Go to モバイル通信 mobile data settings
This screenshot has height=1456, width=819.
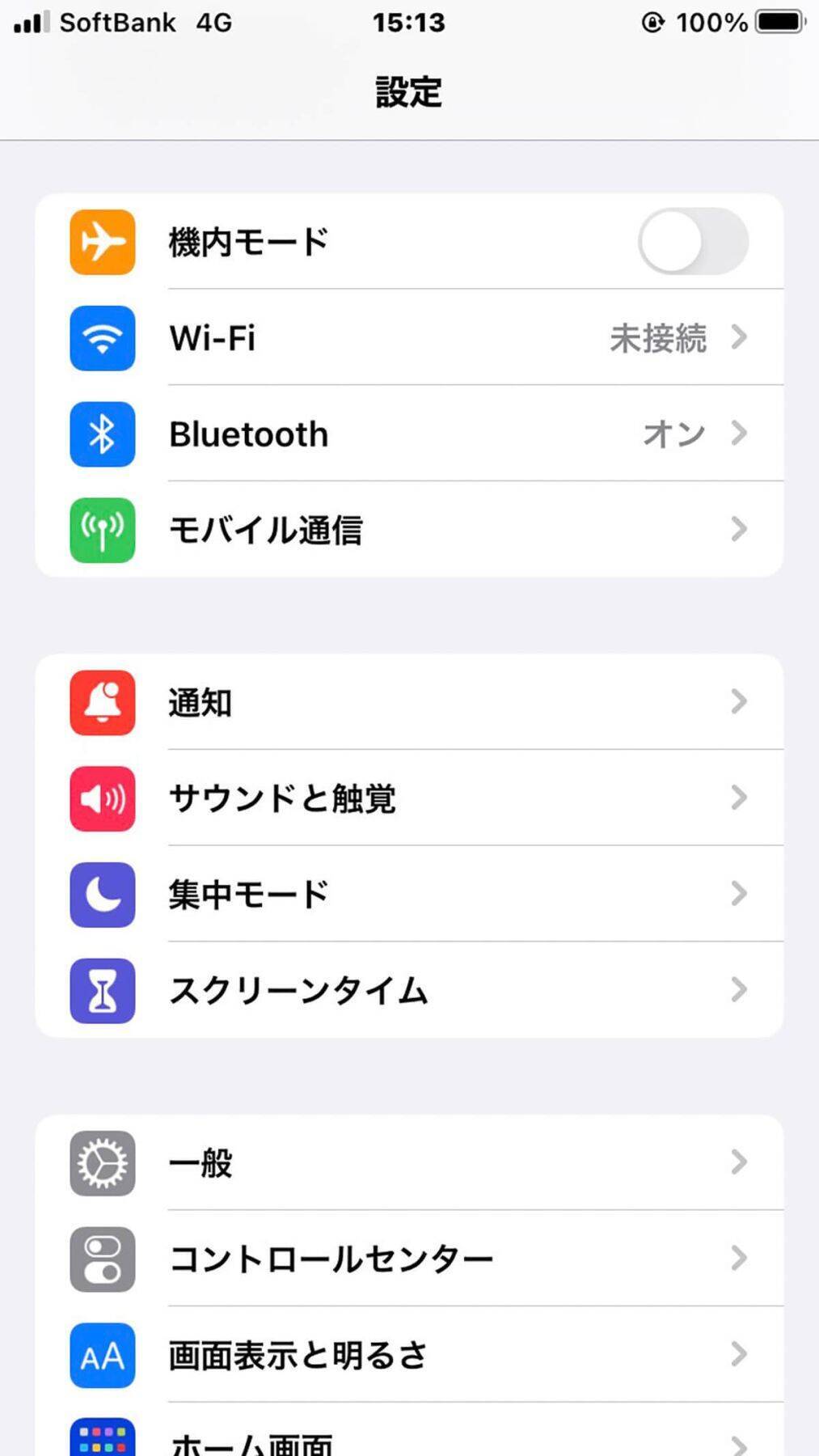pos(409,530)
